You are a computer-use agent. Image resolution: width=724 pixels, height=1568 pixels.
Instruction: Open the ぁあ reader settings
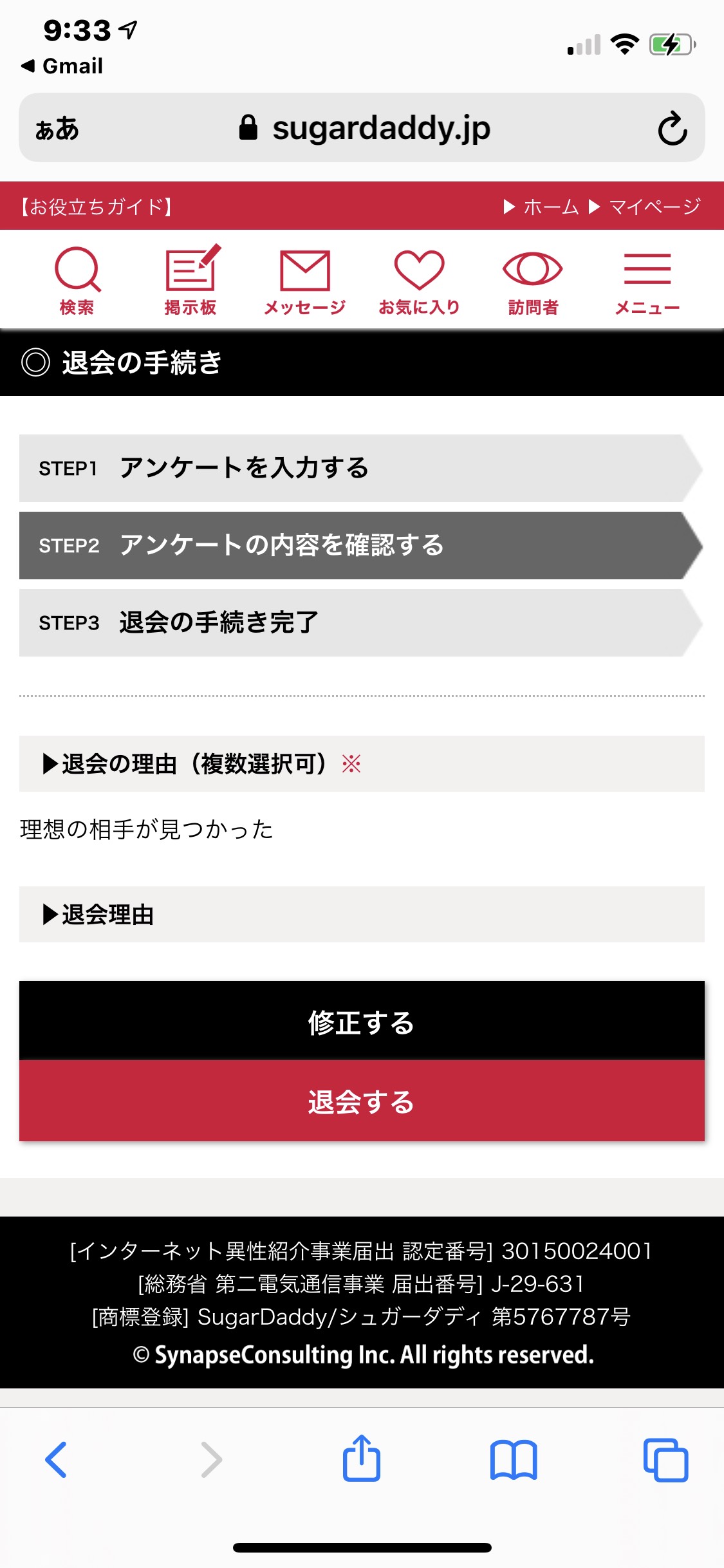57,129
